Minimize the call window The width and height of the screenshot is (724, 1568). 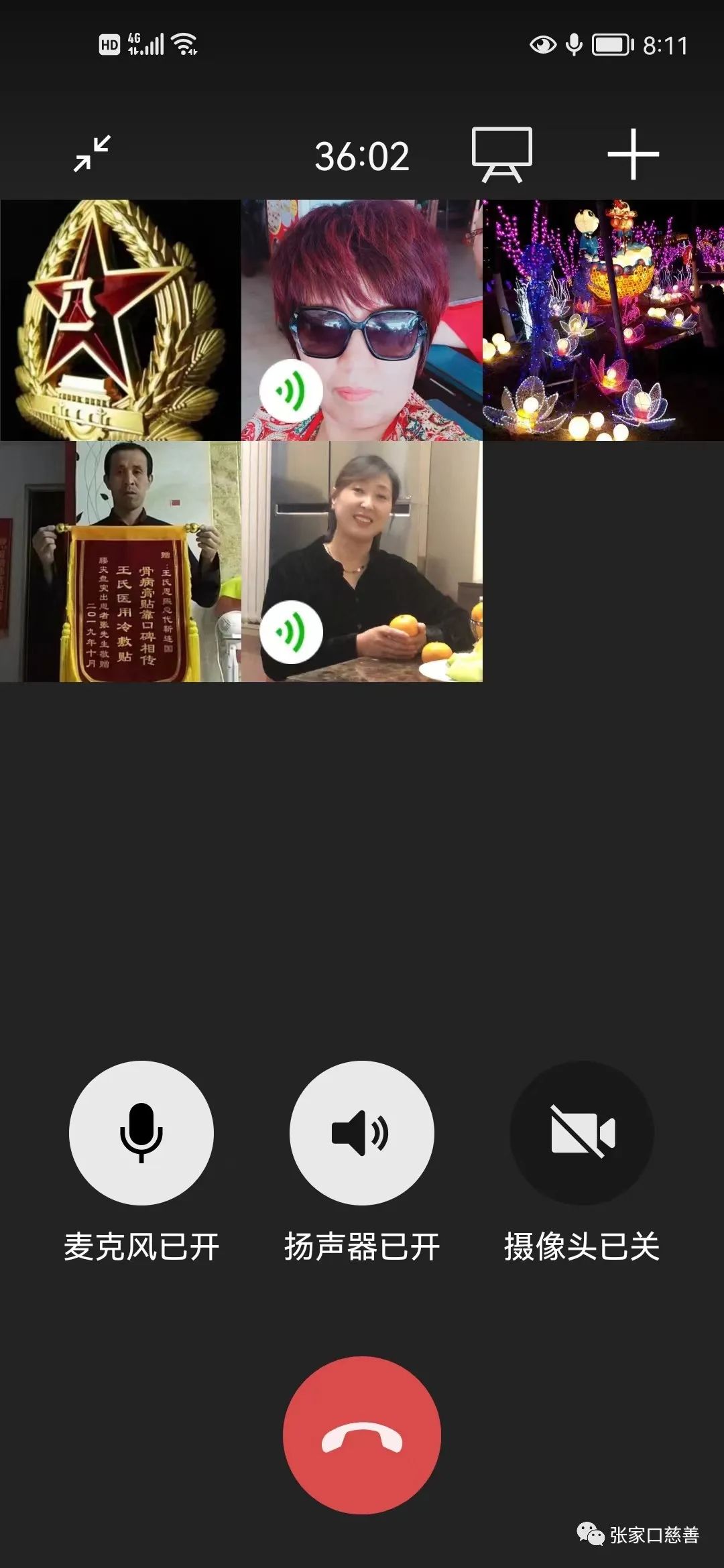(x=92, y=155)
